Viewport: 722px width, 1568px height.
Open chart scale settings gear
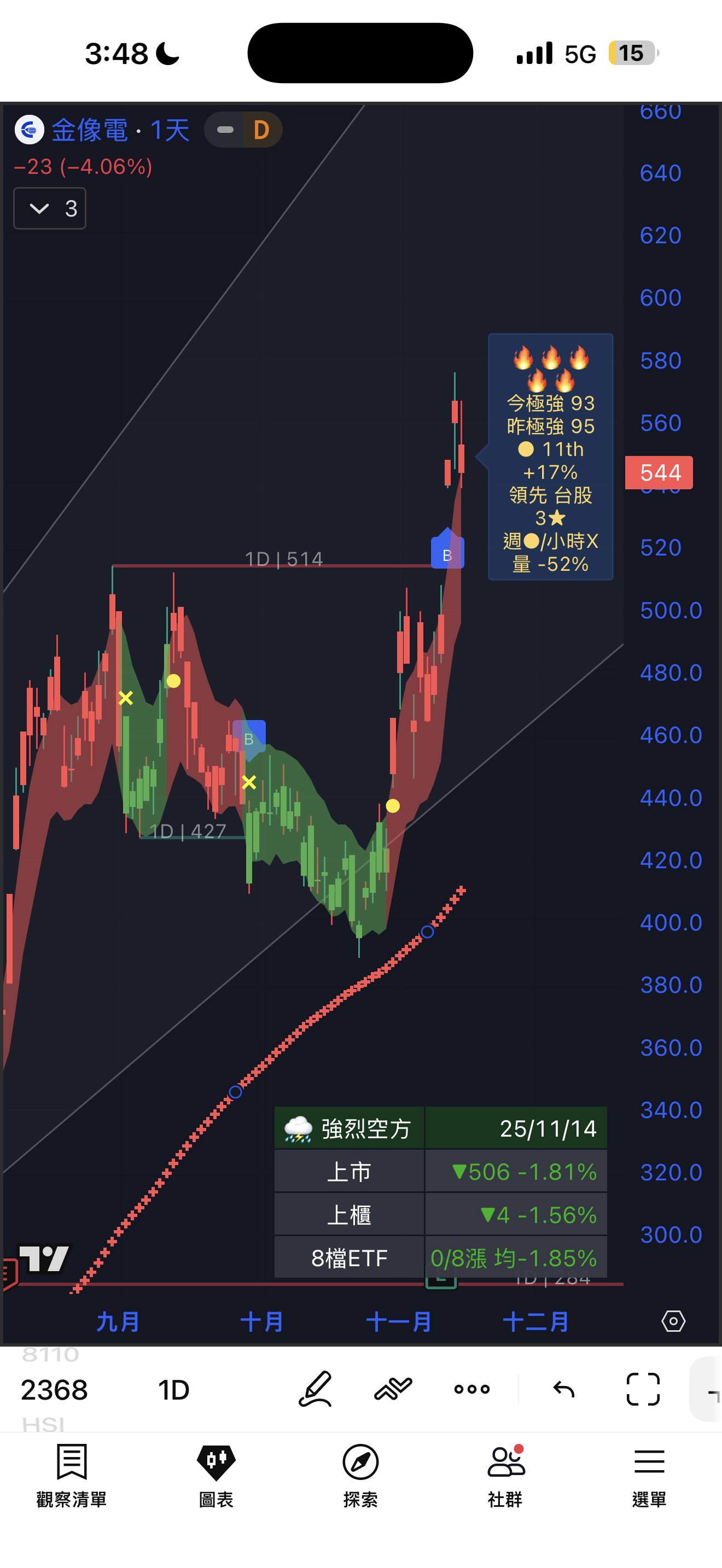[673, 1321]
